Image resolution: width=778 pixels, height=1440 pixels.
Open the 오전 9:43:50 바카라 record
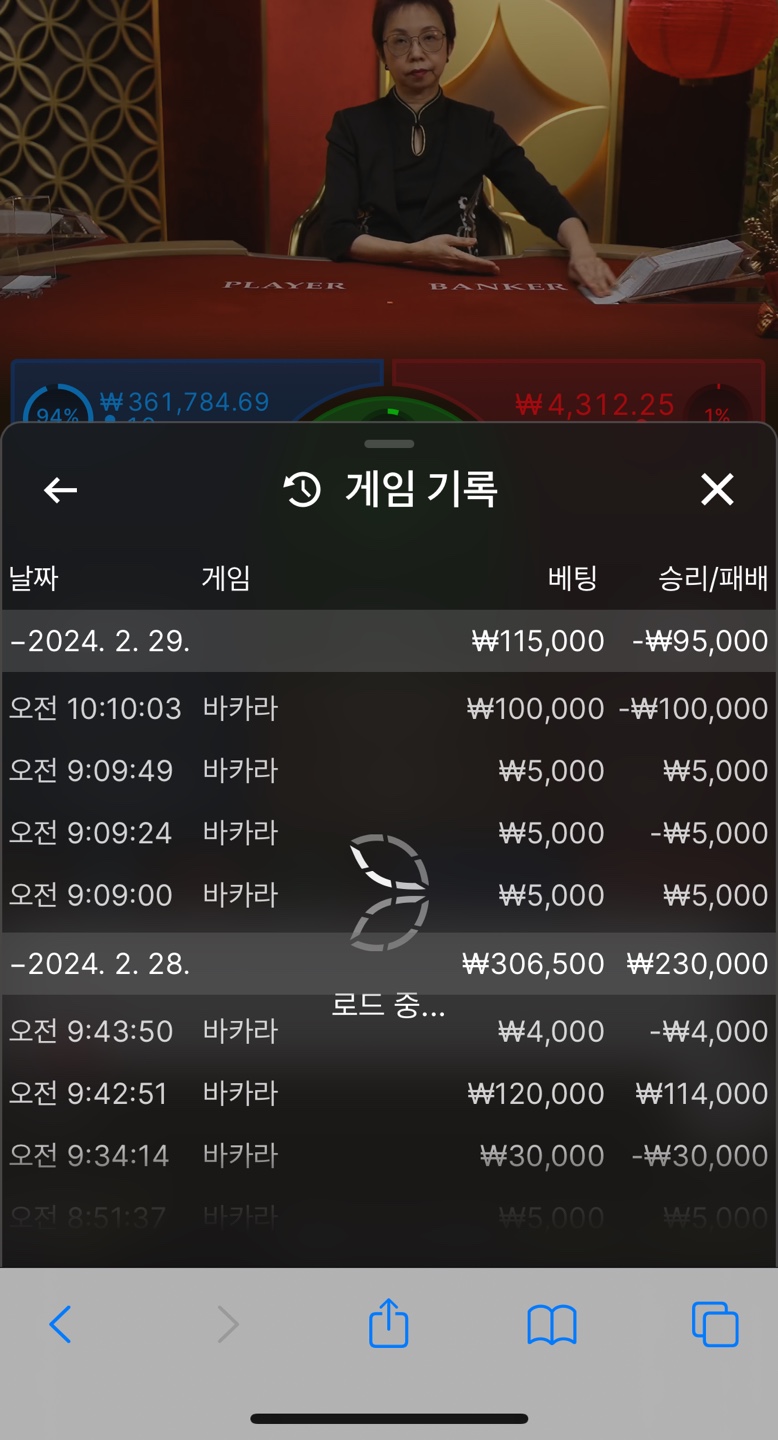389,1031
